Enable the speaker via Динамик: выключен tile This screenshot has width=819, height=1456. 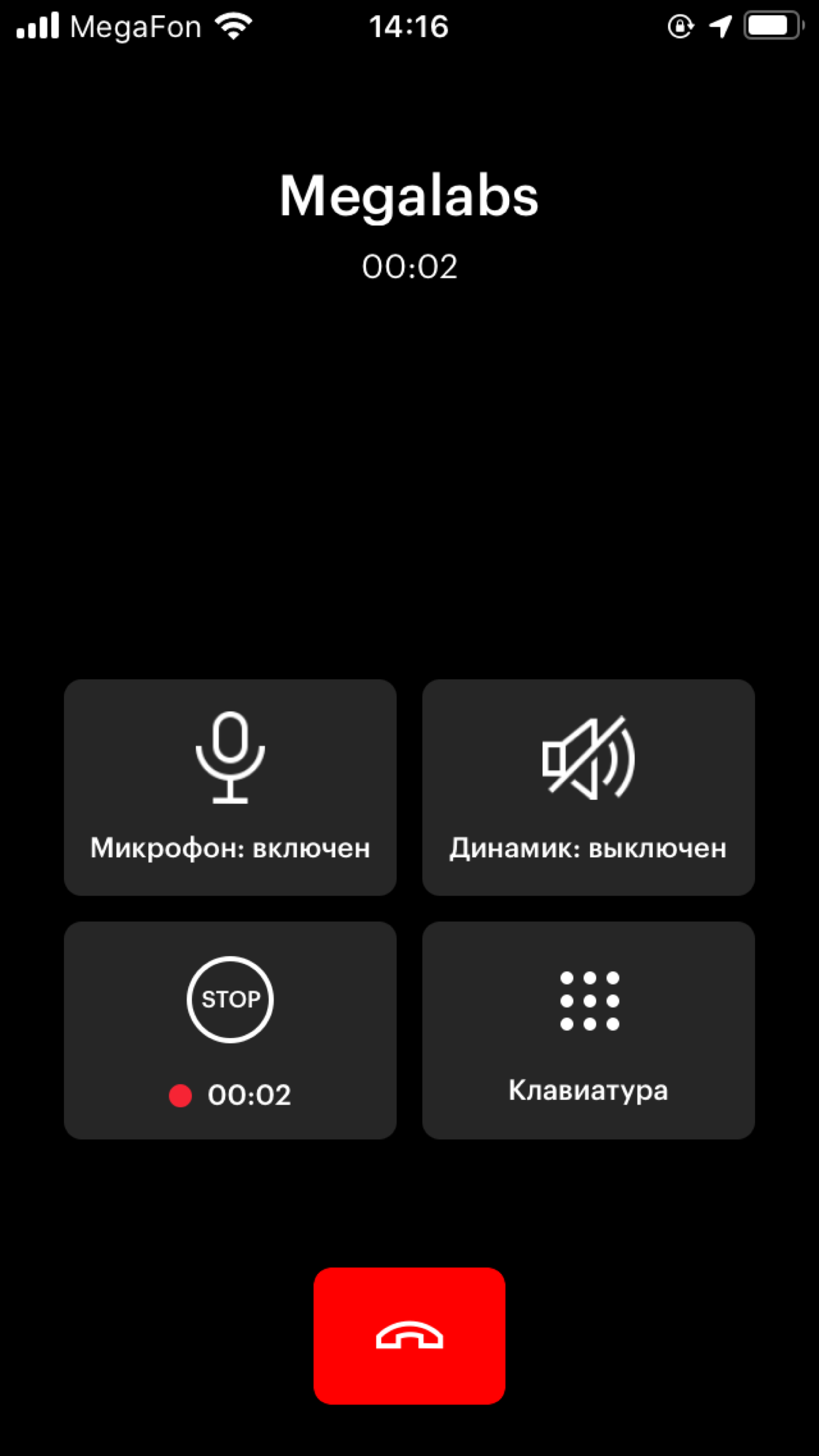(x=589, y=788)
